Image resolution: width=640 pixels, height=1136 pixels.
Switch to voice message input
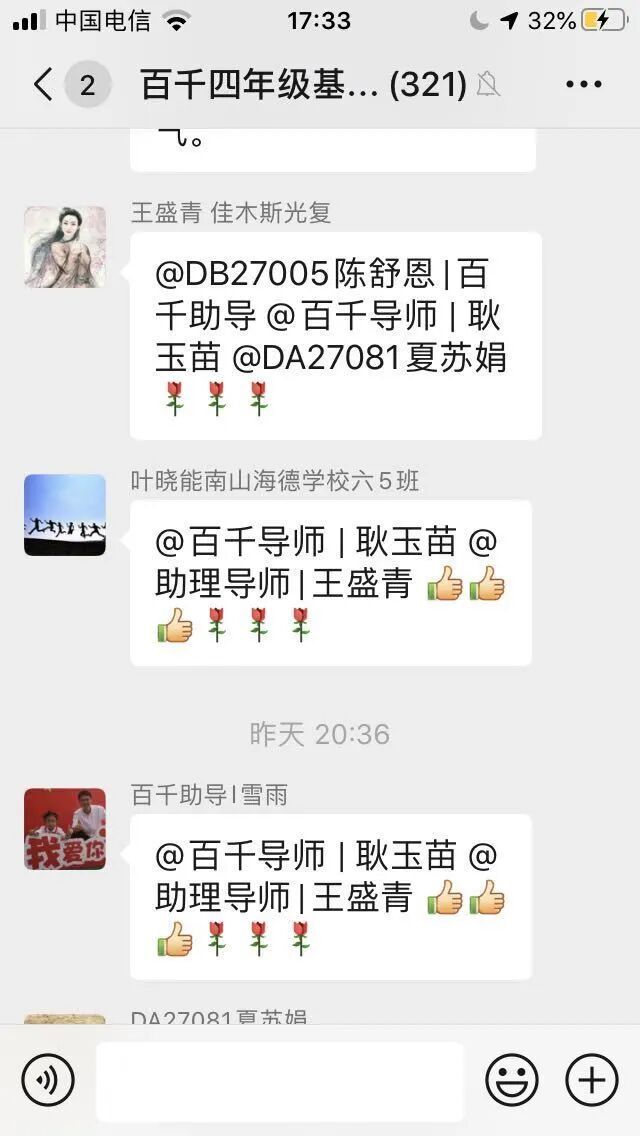[48, 1080]
